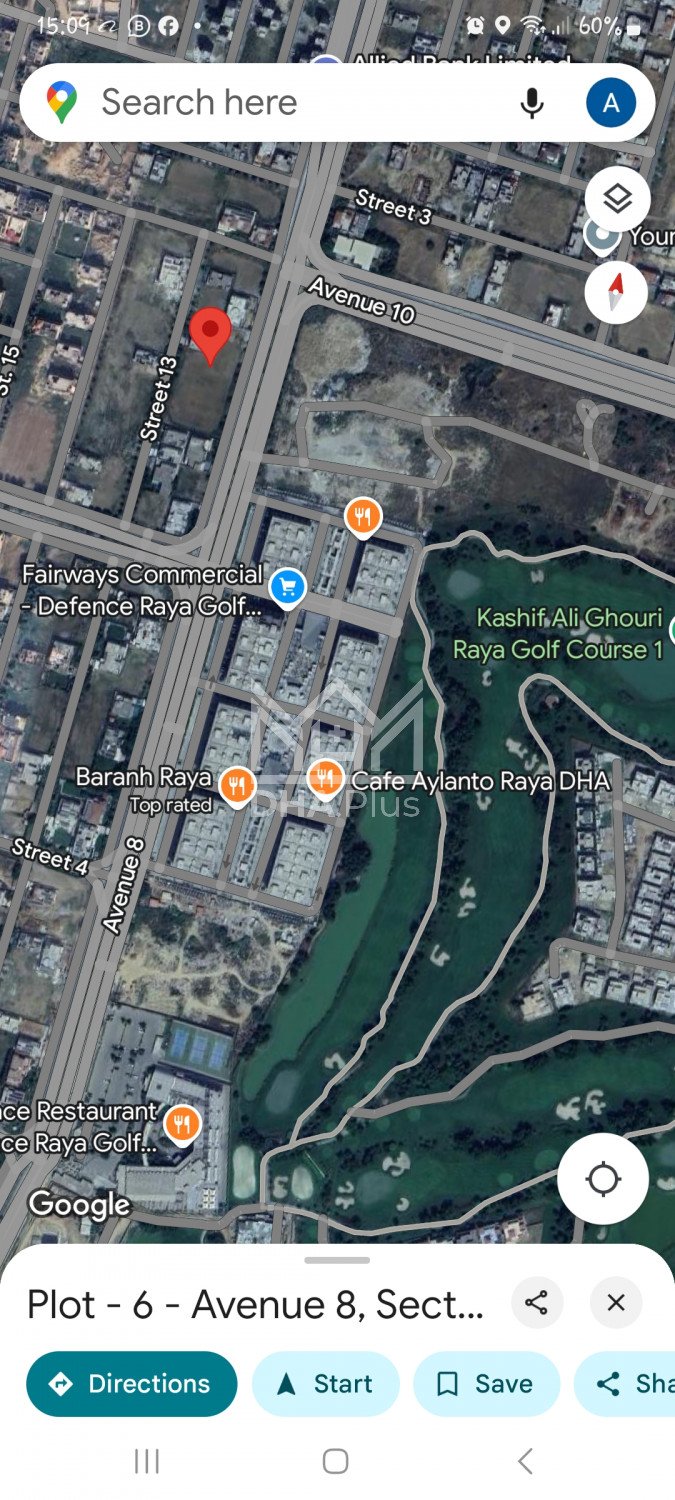Open the account profile avatar
The height and width of the screenshot is (1500, 675).
click(611, 103)
